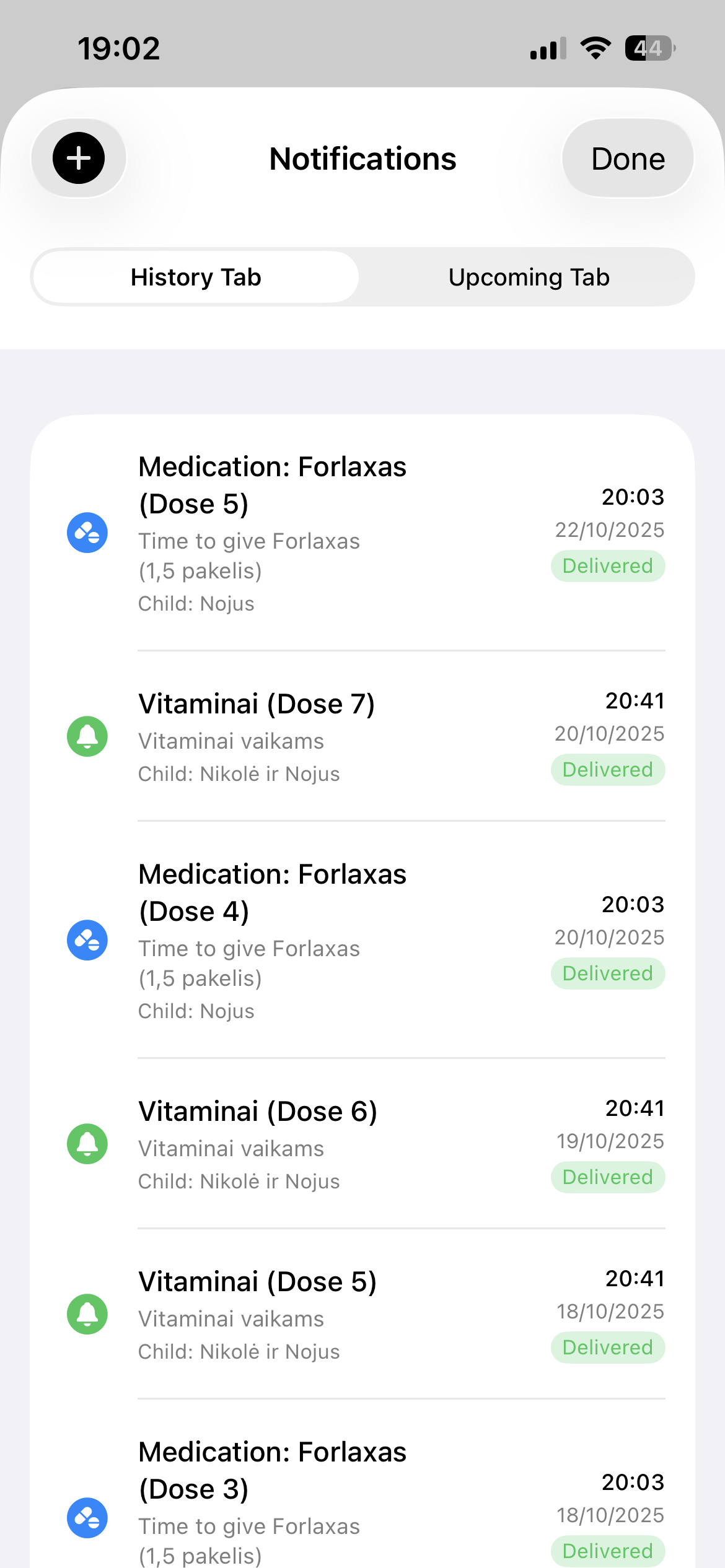The image size is (725, 1568).
Task: Click the green bell icon for Vitaminai (Dose 7)
Action: pyautogui.click(x=87, y=736)
